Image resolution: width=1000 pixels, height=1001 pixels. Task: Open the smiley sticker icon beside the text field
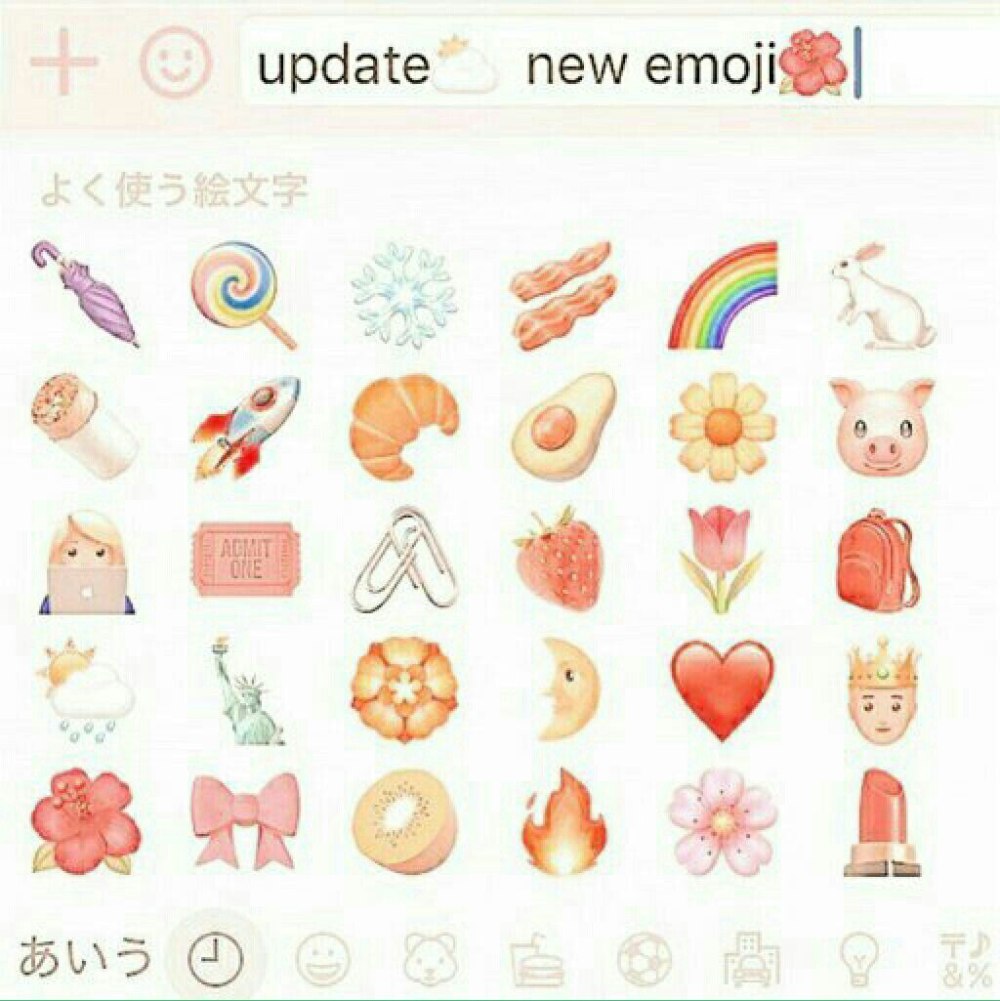pos(175,63)
